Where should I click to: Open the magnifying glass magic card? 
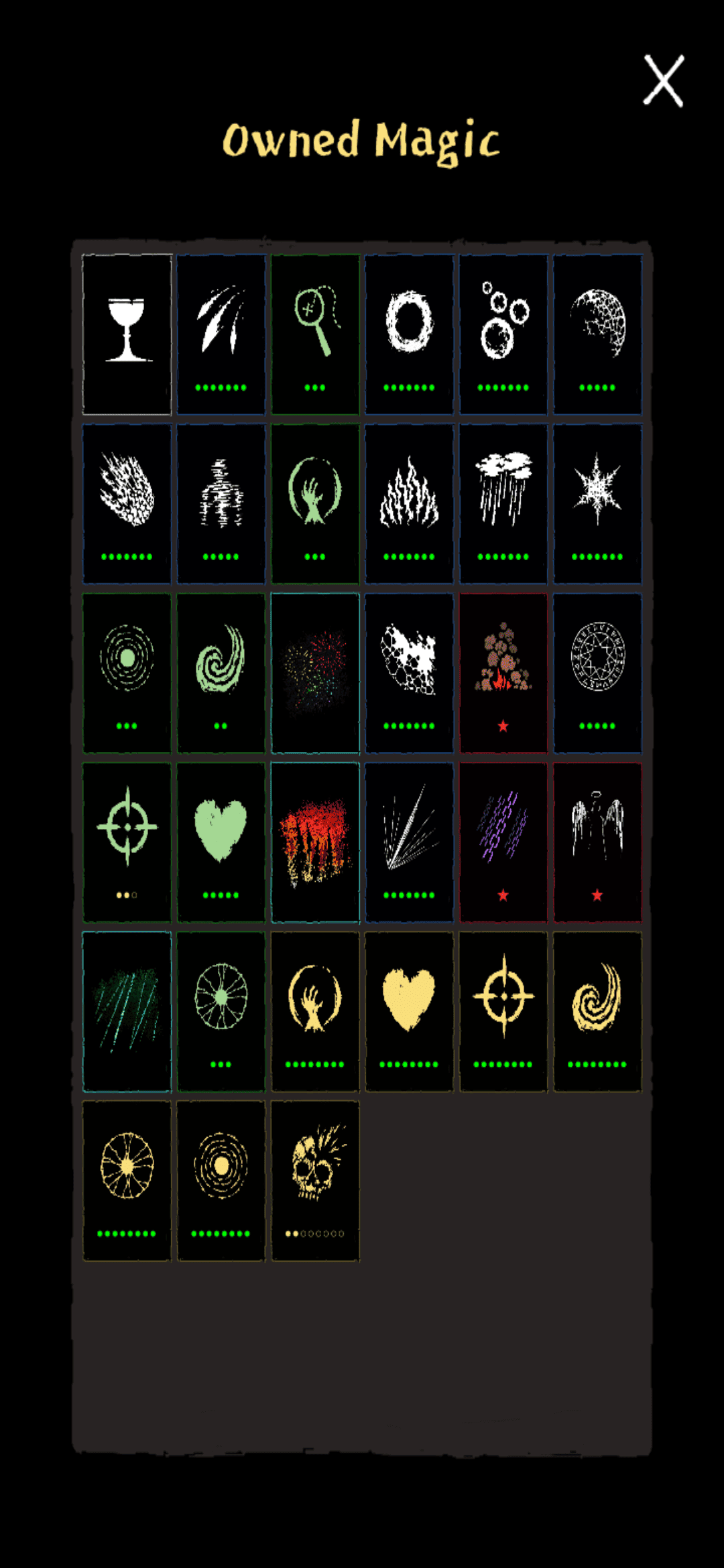[315, 334]
